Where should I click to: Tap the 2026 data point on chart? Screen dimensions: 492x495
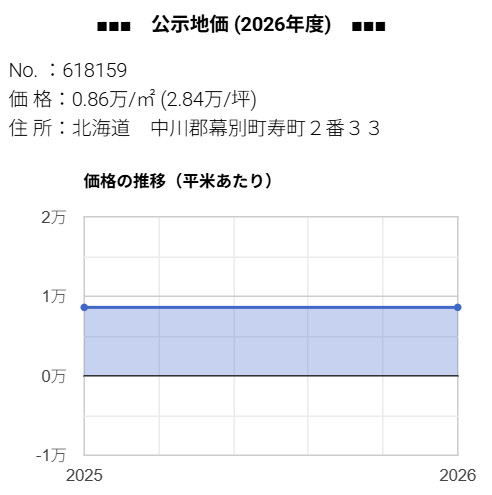458,307
